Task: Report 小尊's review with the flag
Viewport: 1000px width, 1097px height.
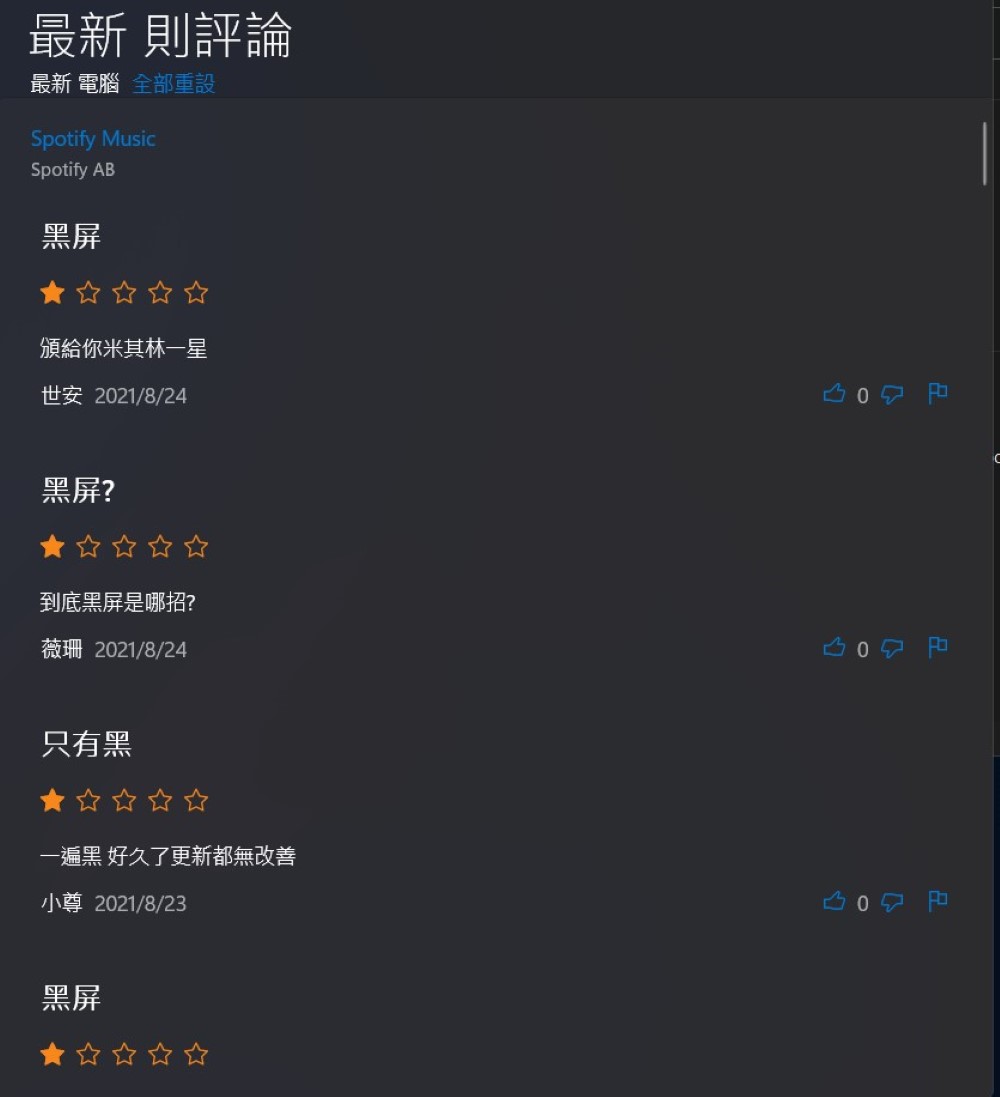Action: click(x=937, y=901)
